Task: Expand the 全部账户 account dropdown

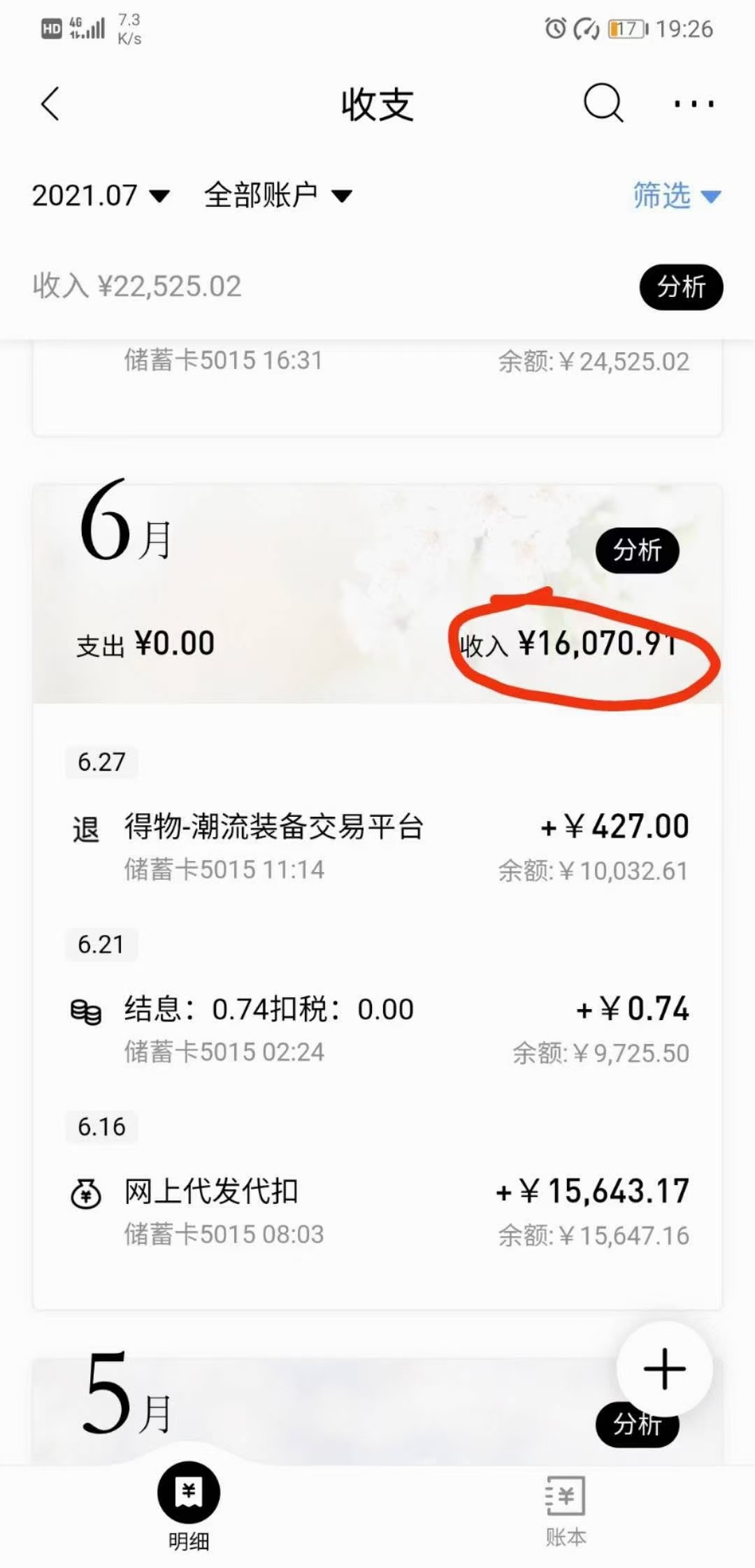Action: (x=278, y=196)
